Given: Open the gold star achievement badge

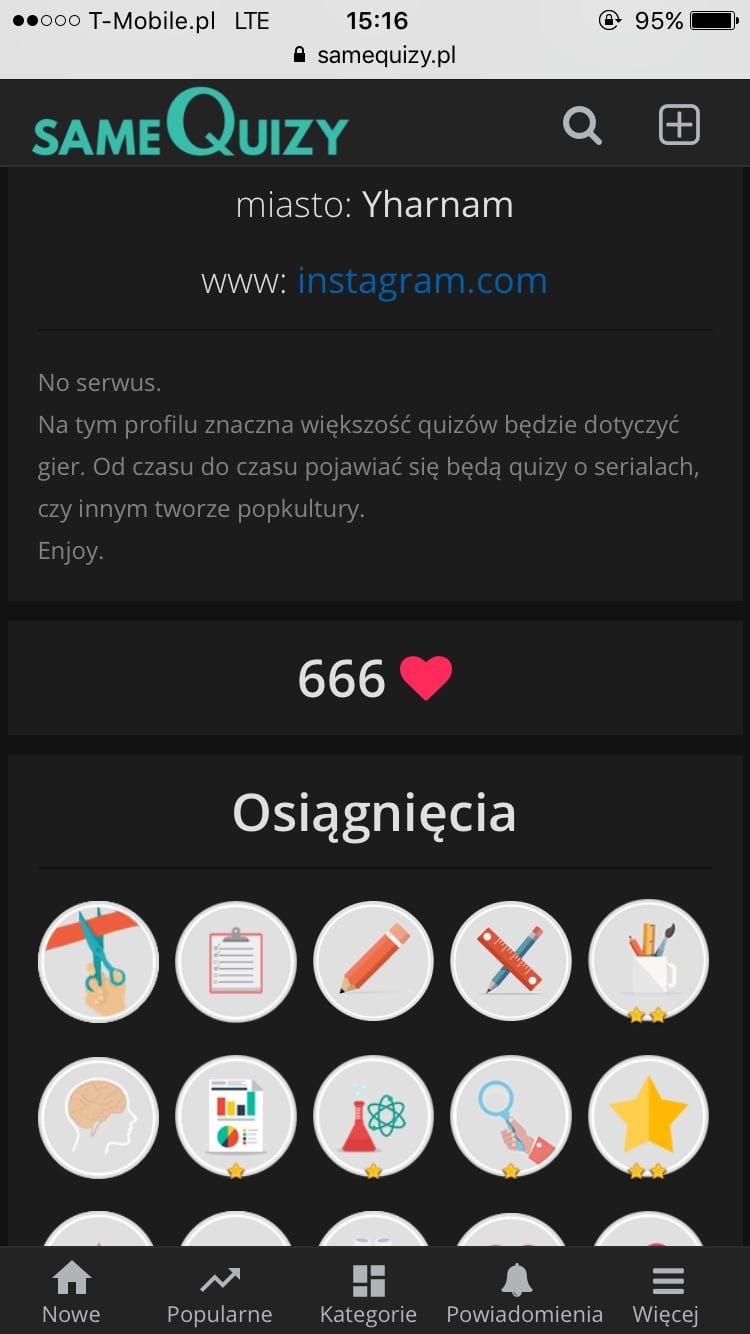Looking at the screenshot, I should (649, 1116).
